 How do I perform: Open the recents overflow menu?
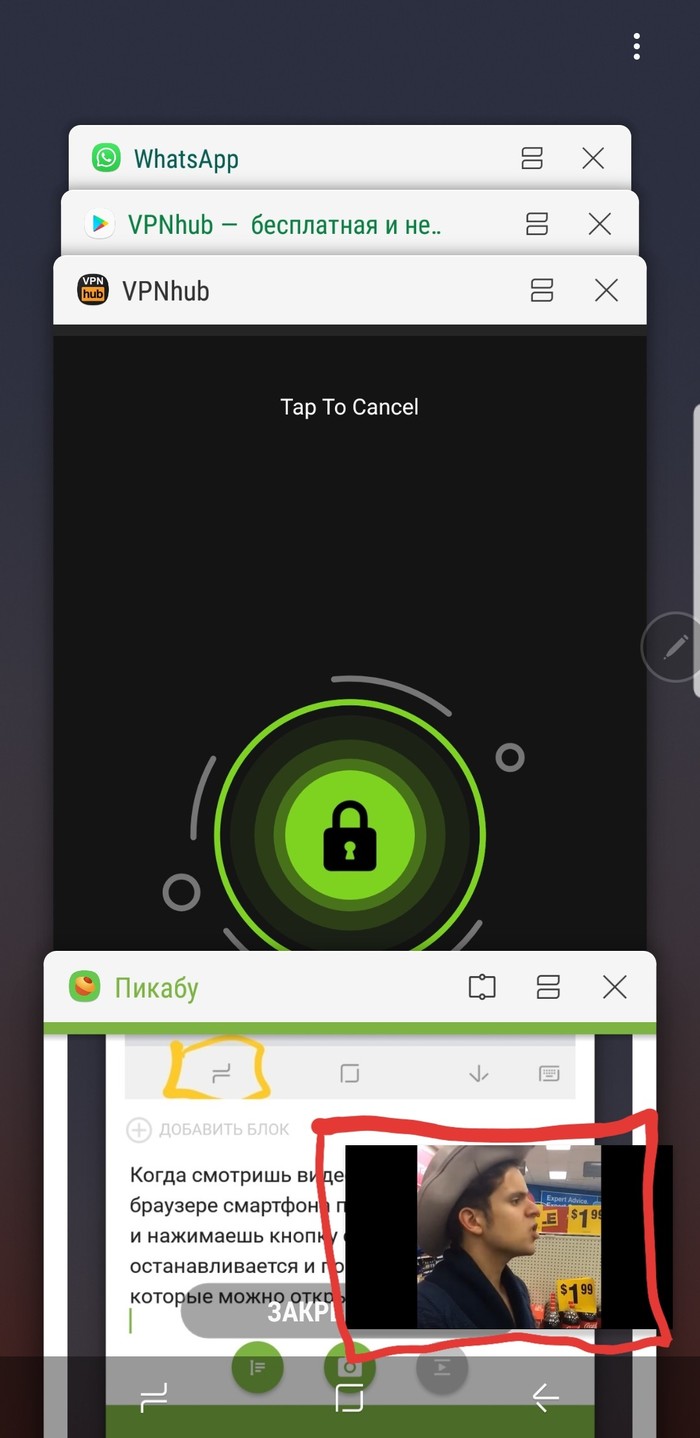point(636,46)
